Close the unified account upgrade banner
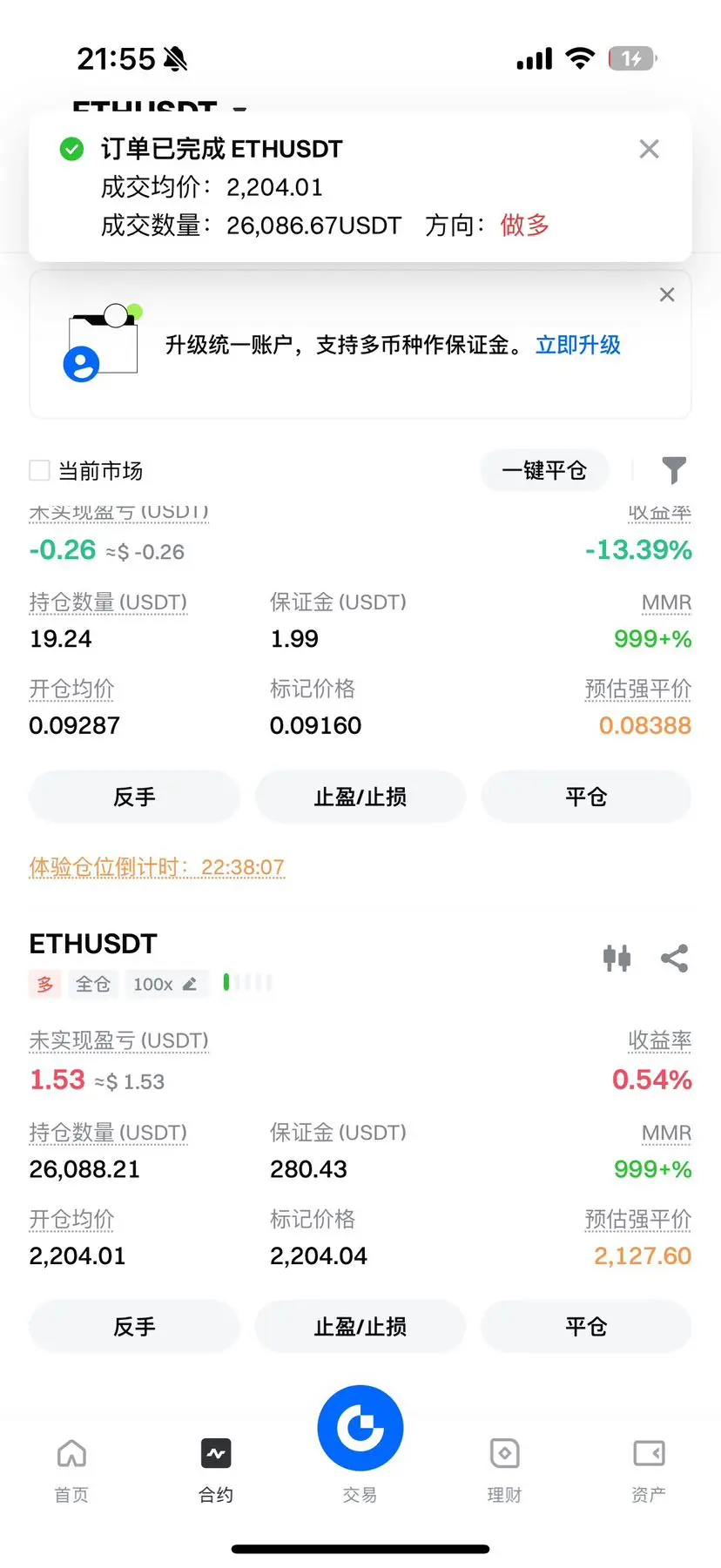This screenshot has width=721, height=1568. (667, 295)
